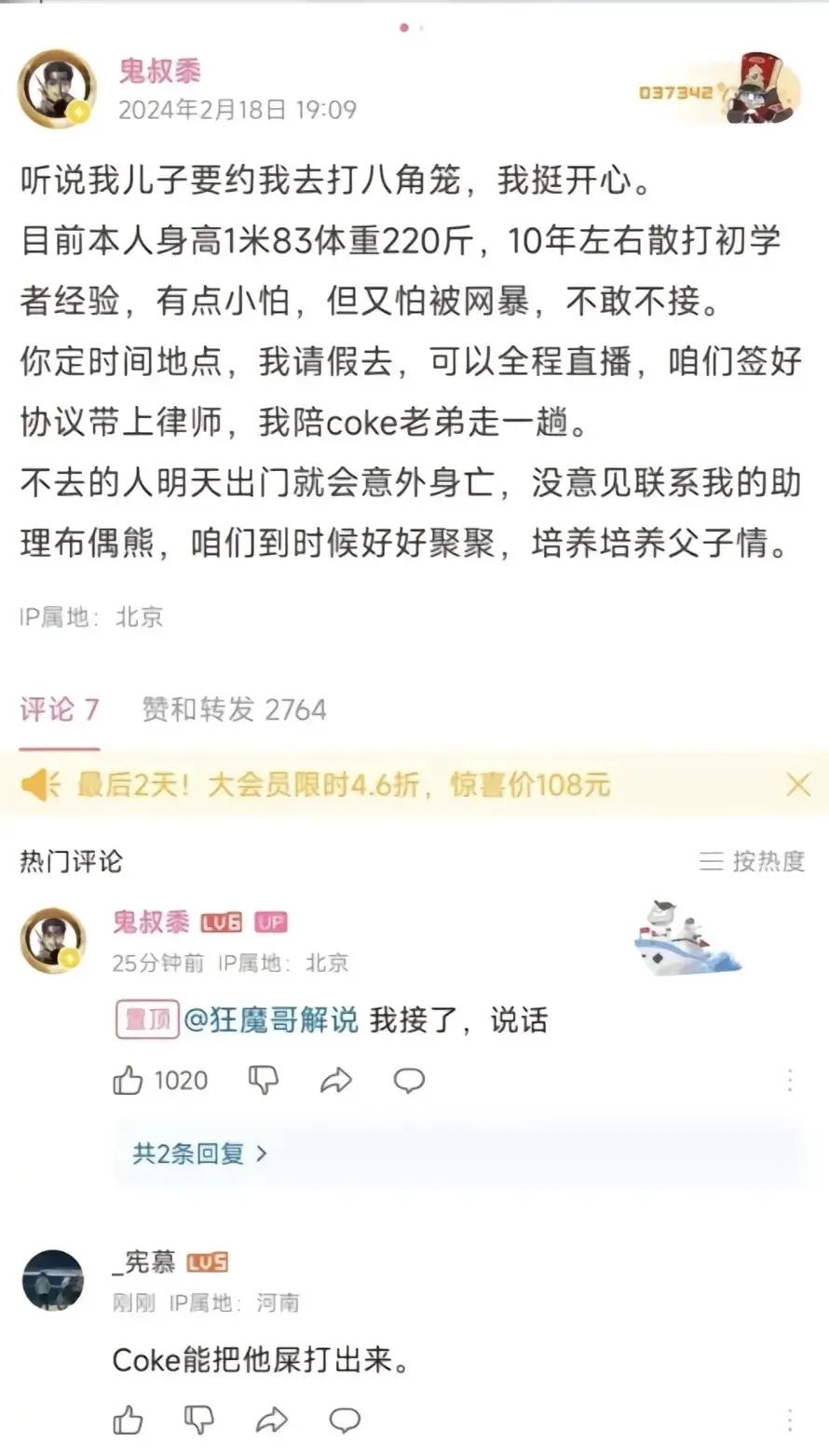Open more options for _宪慕's comment
Viewport: 829px width, 1456px height.
coord(790,1420)
